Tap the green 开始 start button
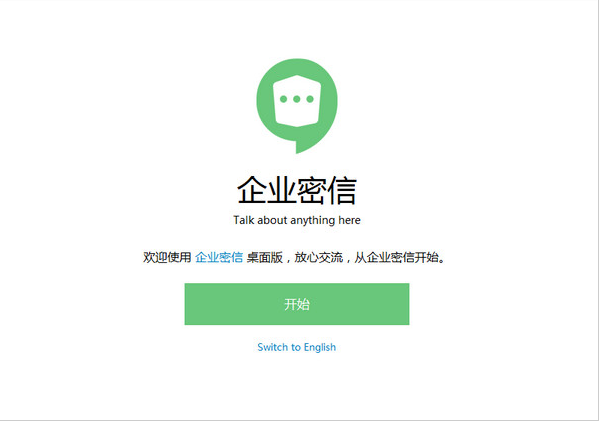 coord(297,304)
